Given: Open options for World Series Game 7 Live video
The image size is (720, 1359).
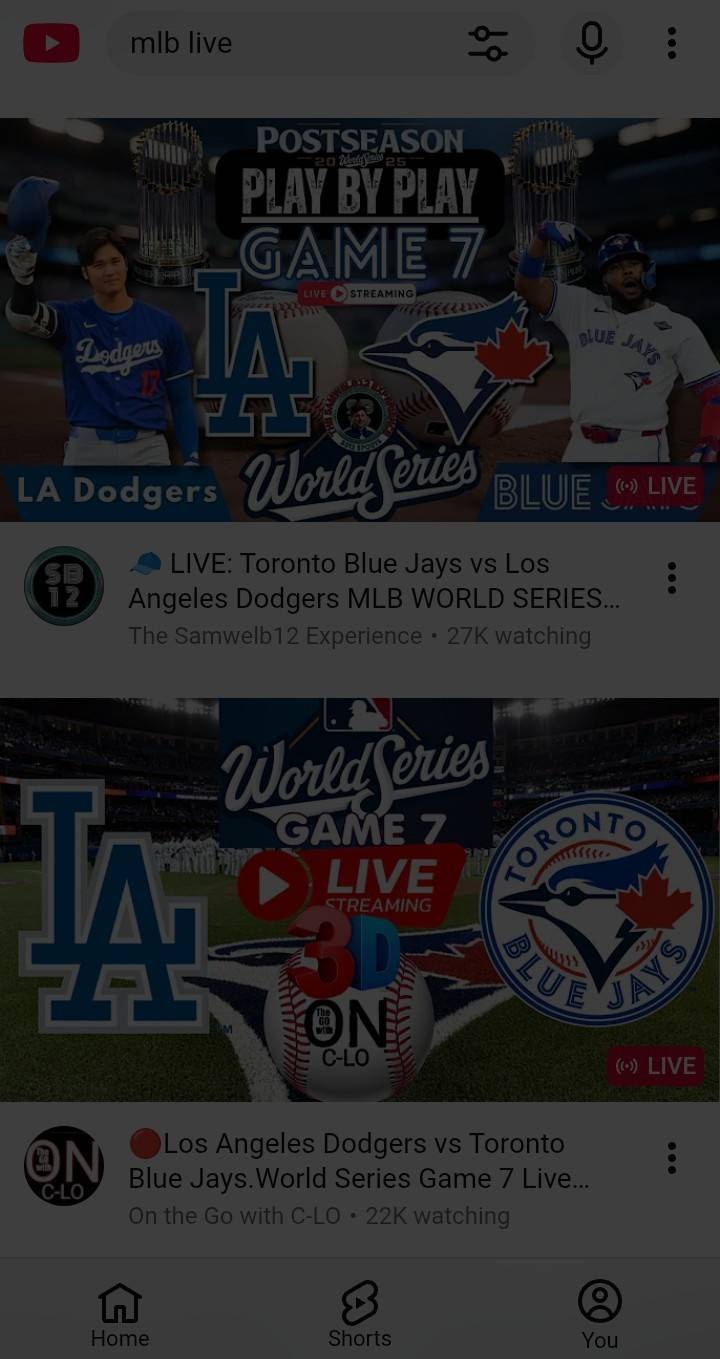Looking at the screenshot, I should point(672,1158).
